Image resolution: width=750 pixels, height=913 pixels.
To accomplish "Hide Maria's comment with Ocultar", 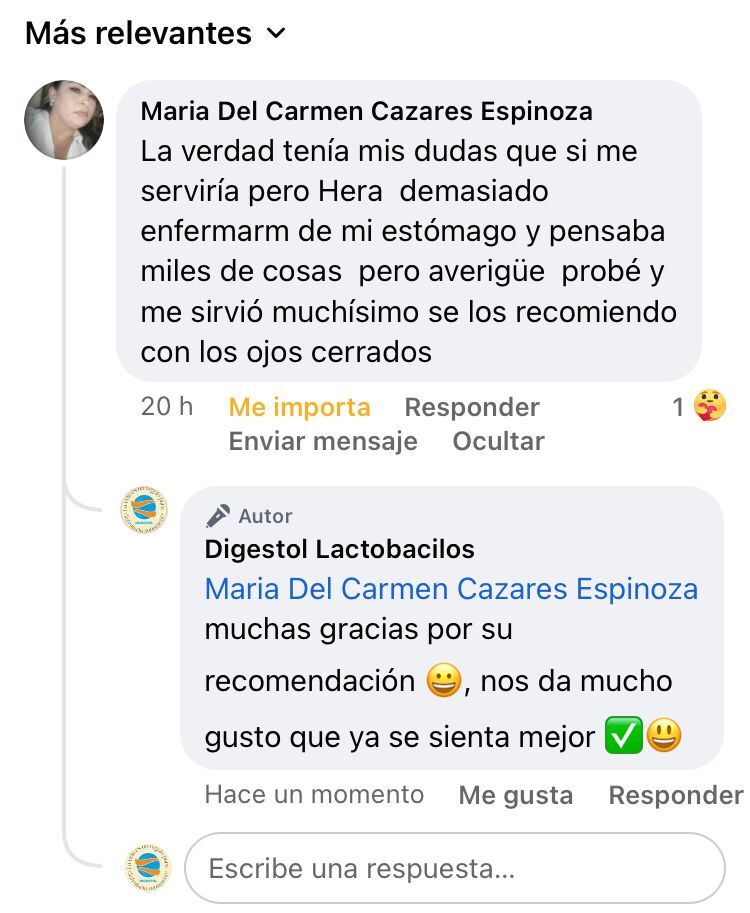I will coord(498,441).
